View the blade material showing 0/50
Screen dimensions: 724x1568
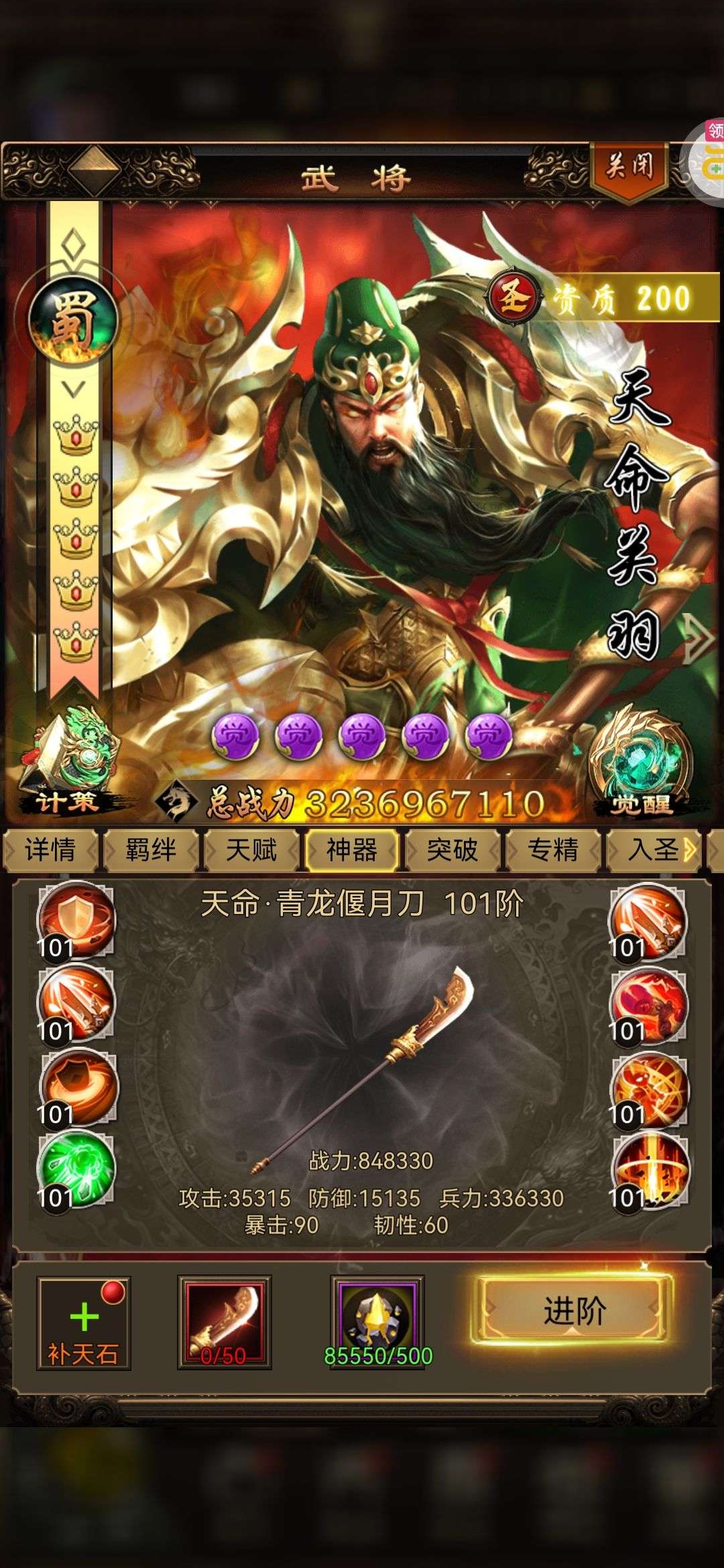(x=225, y=1322)
